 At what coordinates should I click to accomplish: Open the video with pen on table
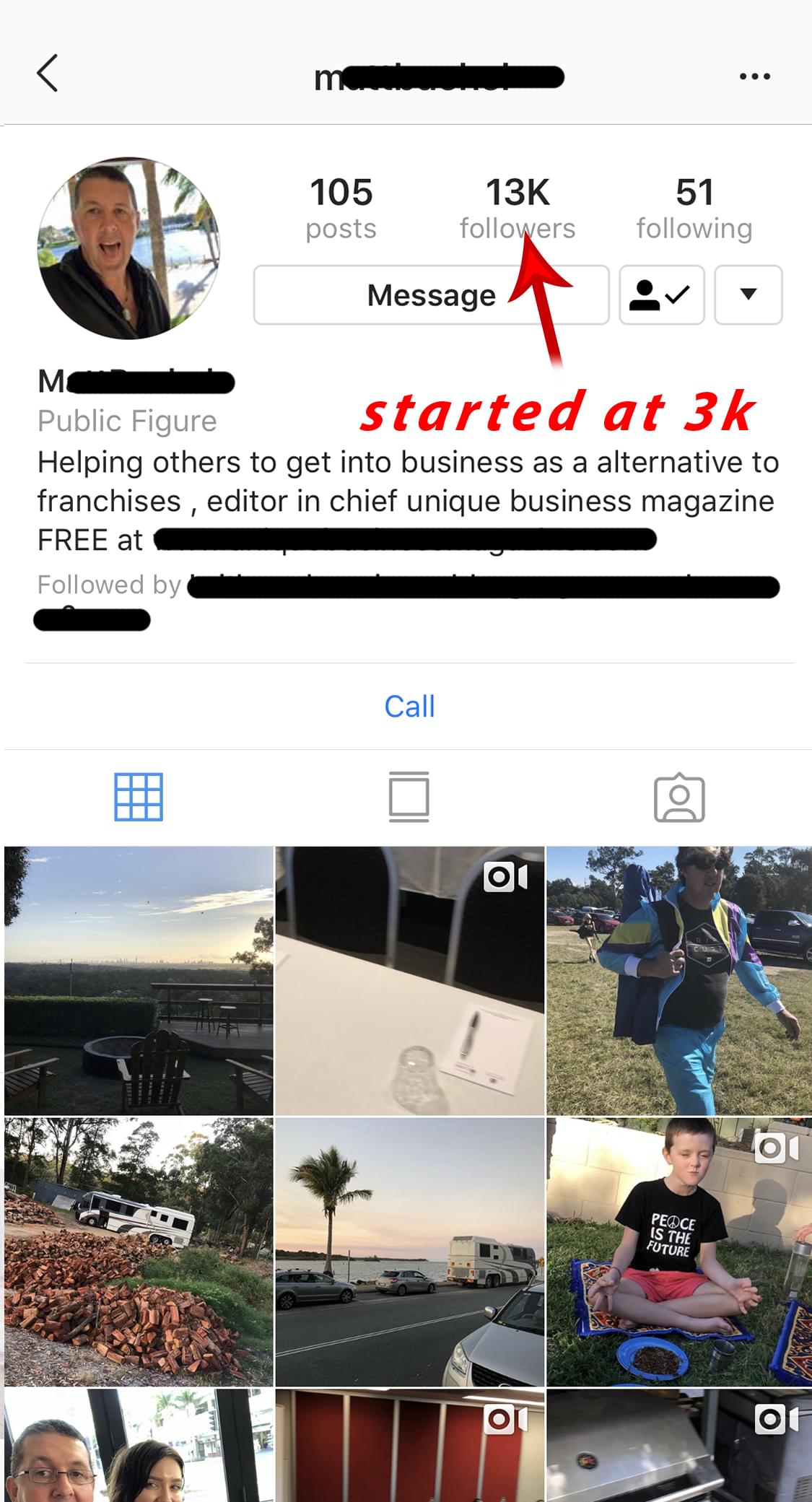(x=409, y=980)
